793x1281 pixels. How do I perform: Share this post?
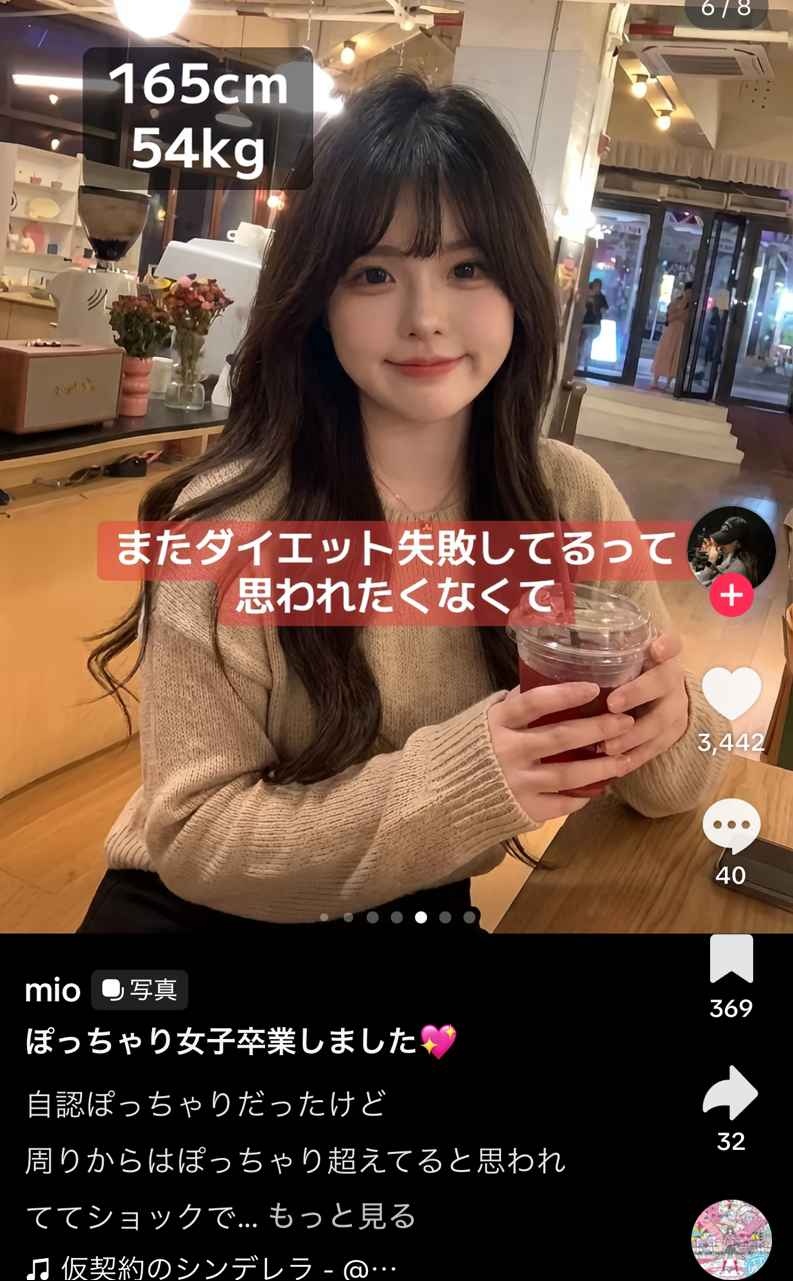731,1093
